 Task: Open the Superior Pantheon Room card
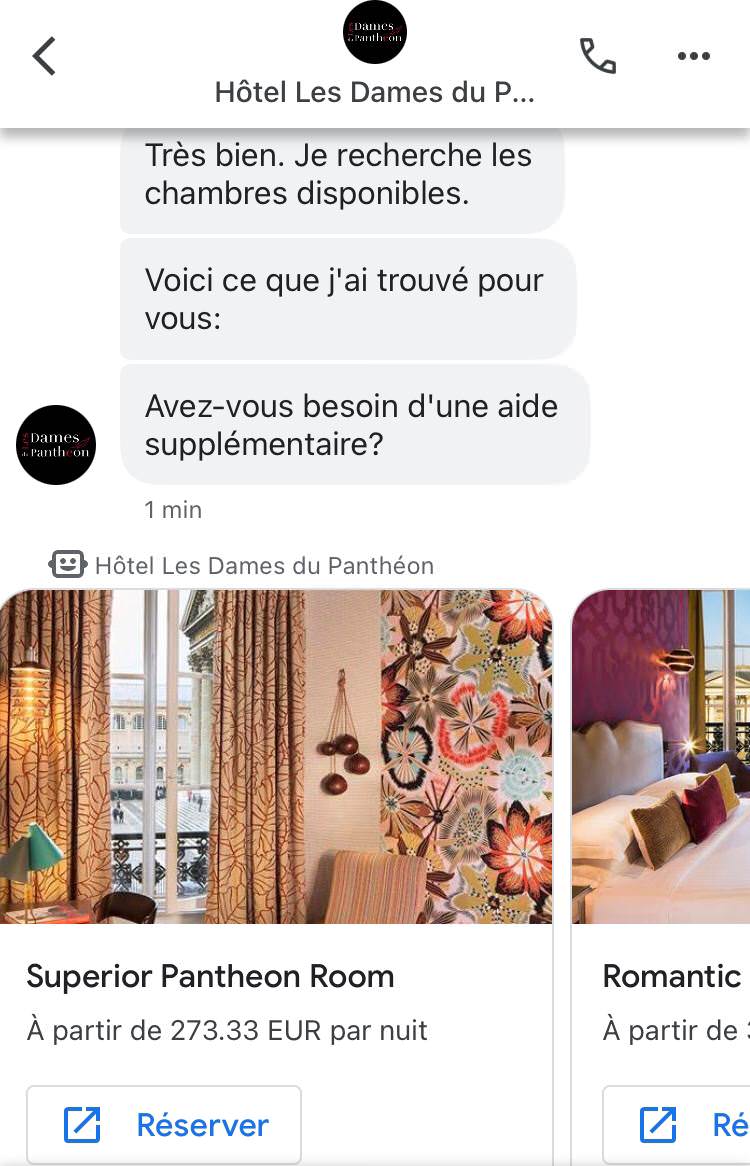click(275, 757)
